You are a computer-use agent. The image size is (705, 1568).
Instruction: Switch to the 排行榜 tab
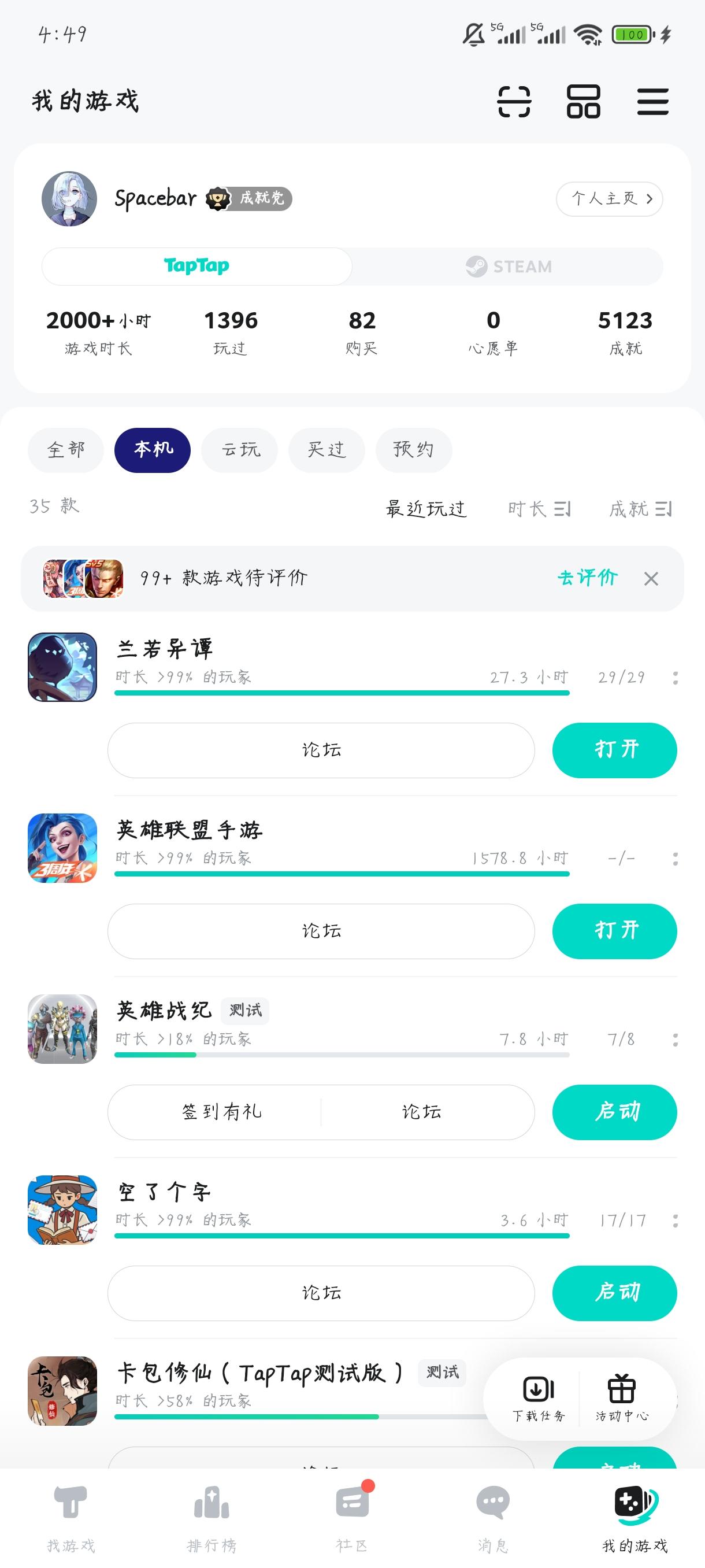pyautogui.click(x=211, y=1517)
